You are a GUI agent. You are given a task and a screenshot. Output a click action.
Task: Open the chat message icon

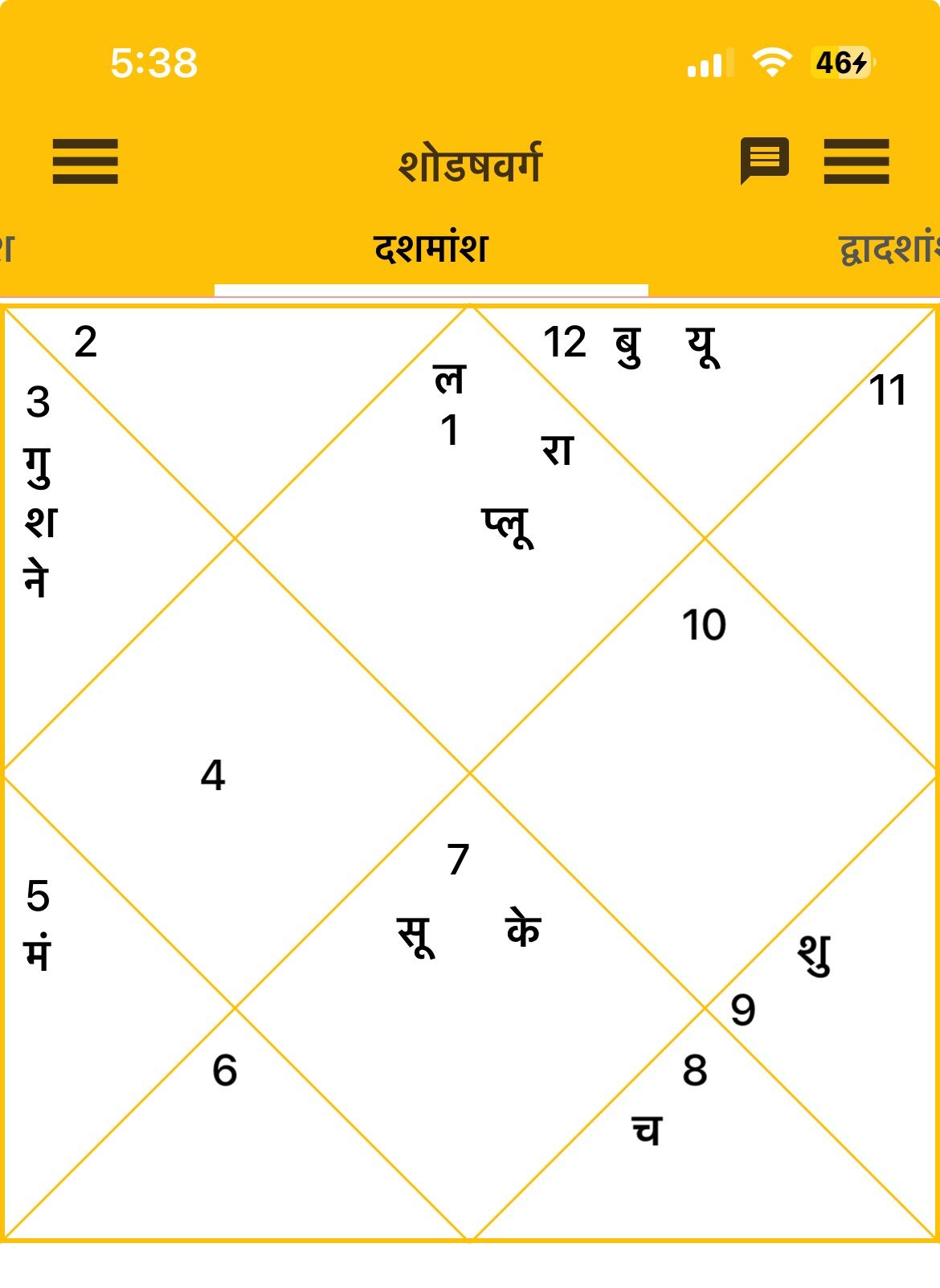(x=764, y=160)
